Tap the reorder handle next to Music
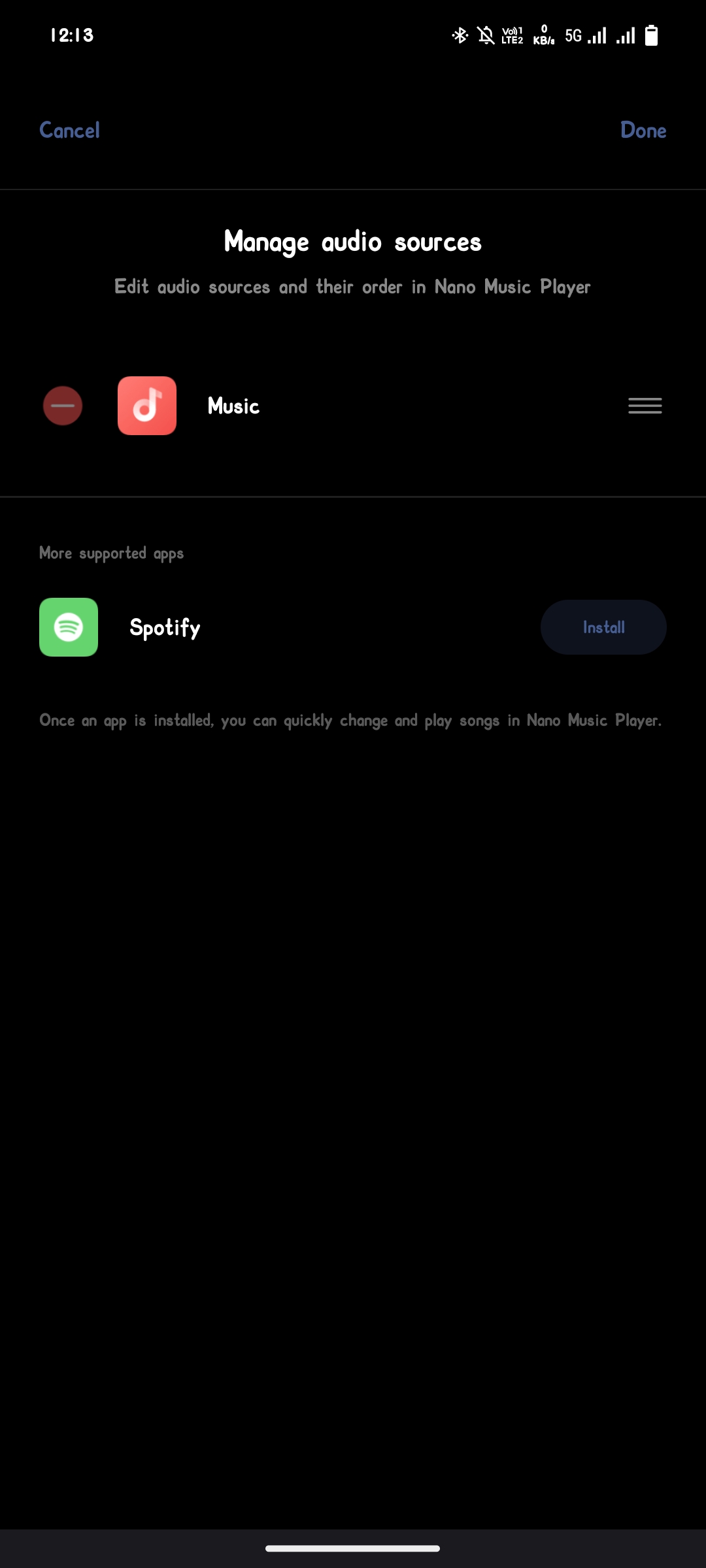 [x=645, y=406]
